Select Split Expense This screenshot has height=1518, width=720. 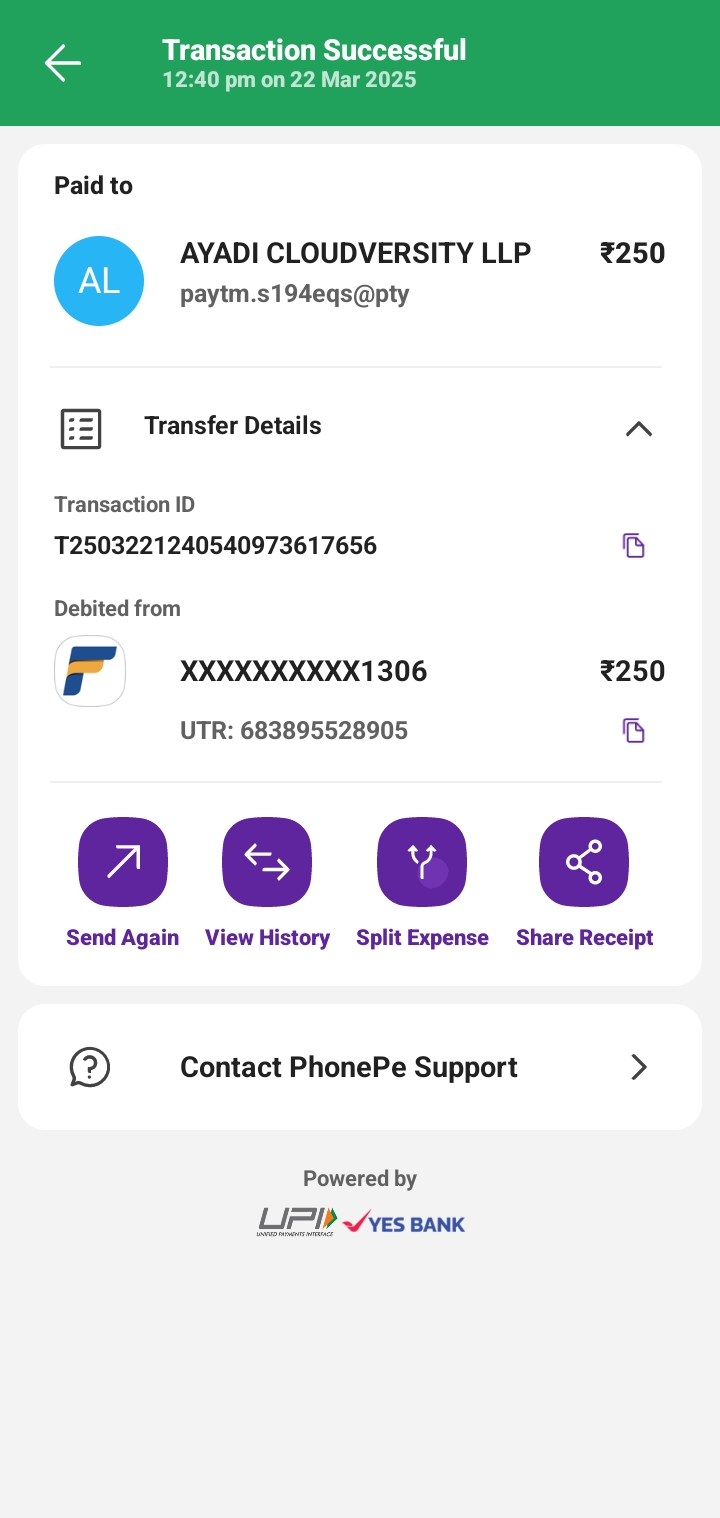click(x=422, y=862)
